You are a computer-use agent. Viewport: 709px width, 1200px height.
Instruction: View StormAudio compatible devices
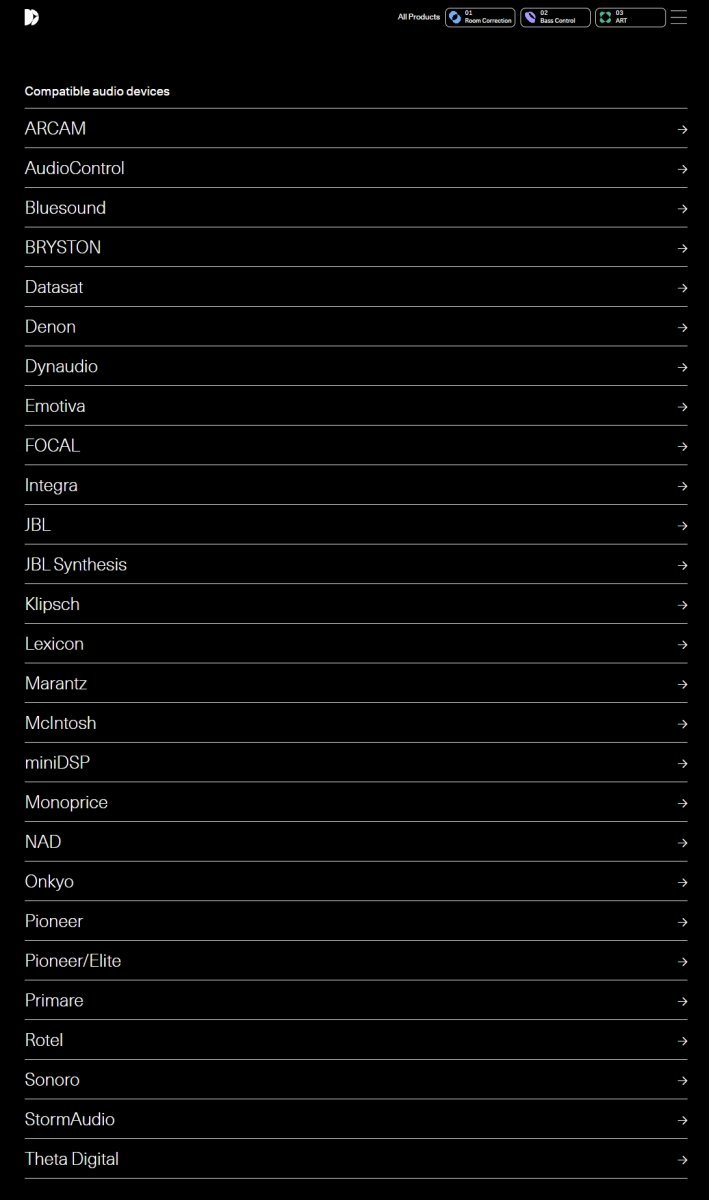(355, 1119)
